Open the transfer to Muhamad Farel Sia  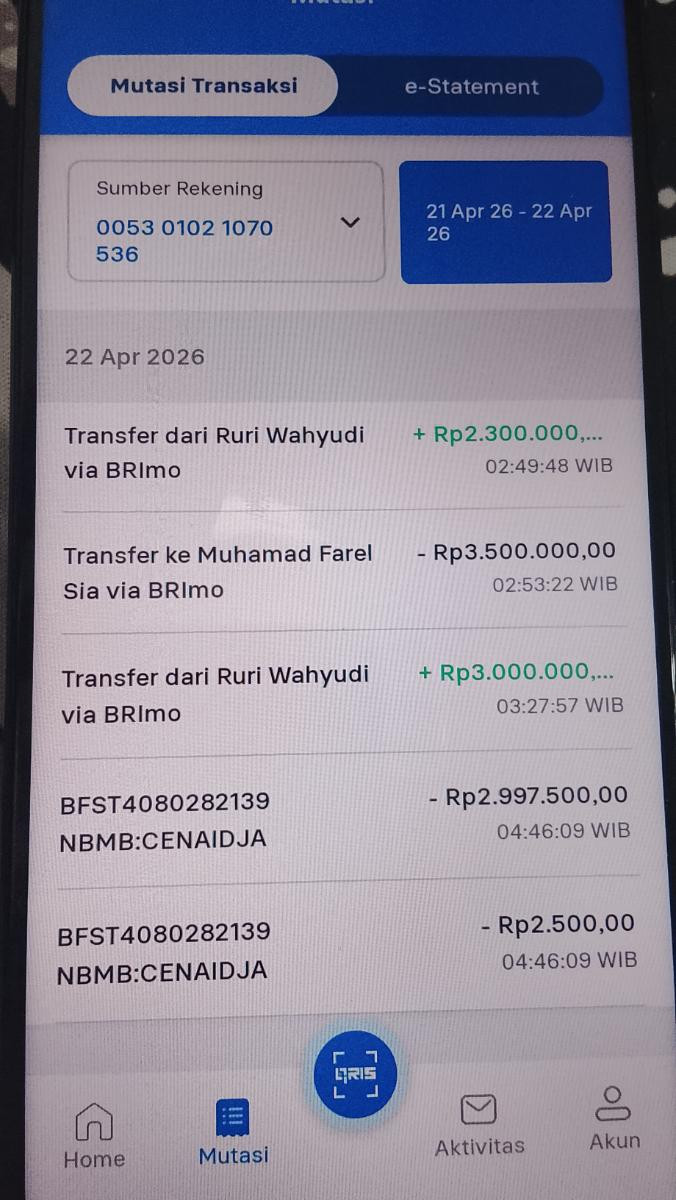(340, 570)
